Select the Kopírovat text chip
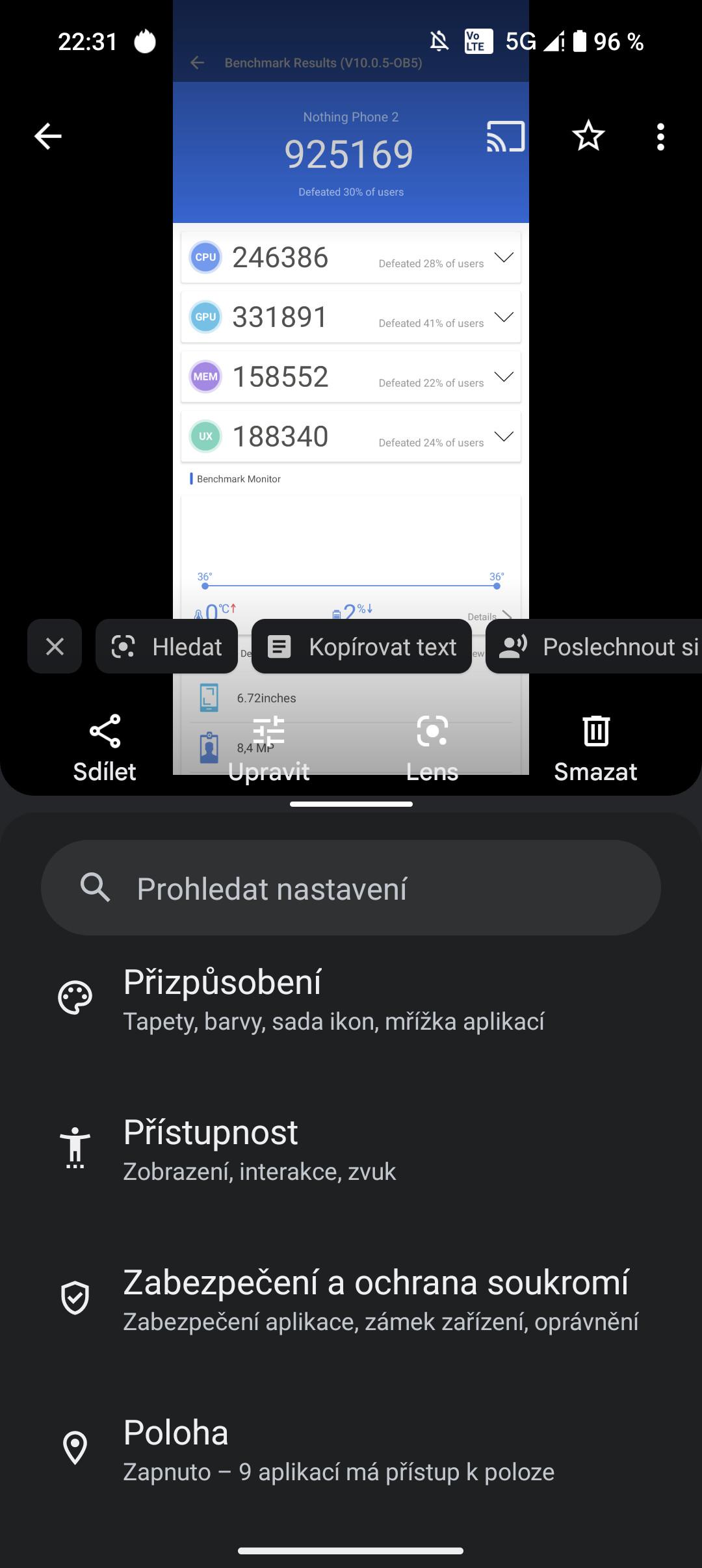 tap(361, 646)
